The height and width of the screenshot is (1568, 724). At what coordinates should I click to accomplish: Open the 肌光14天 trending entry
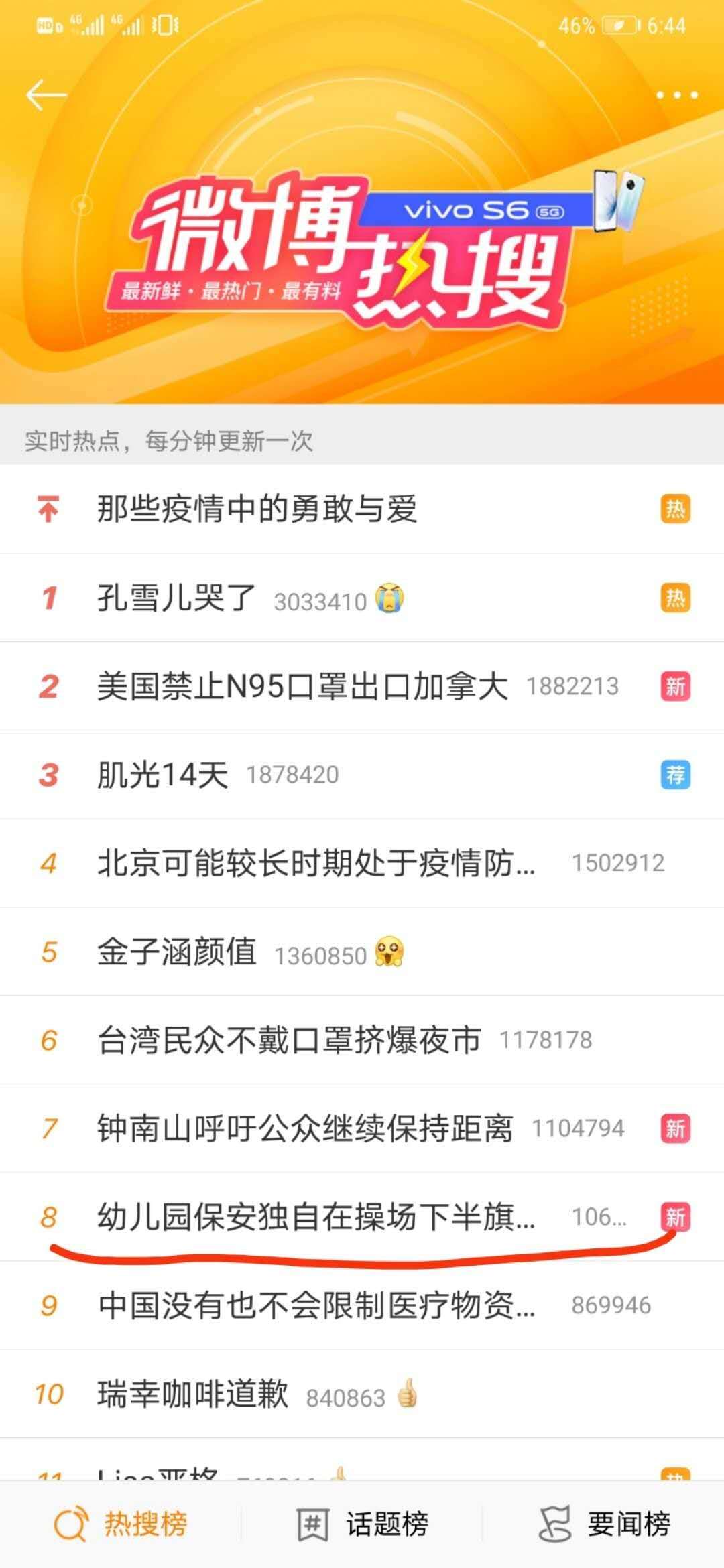coord(164,775)
